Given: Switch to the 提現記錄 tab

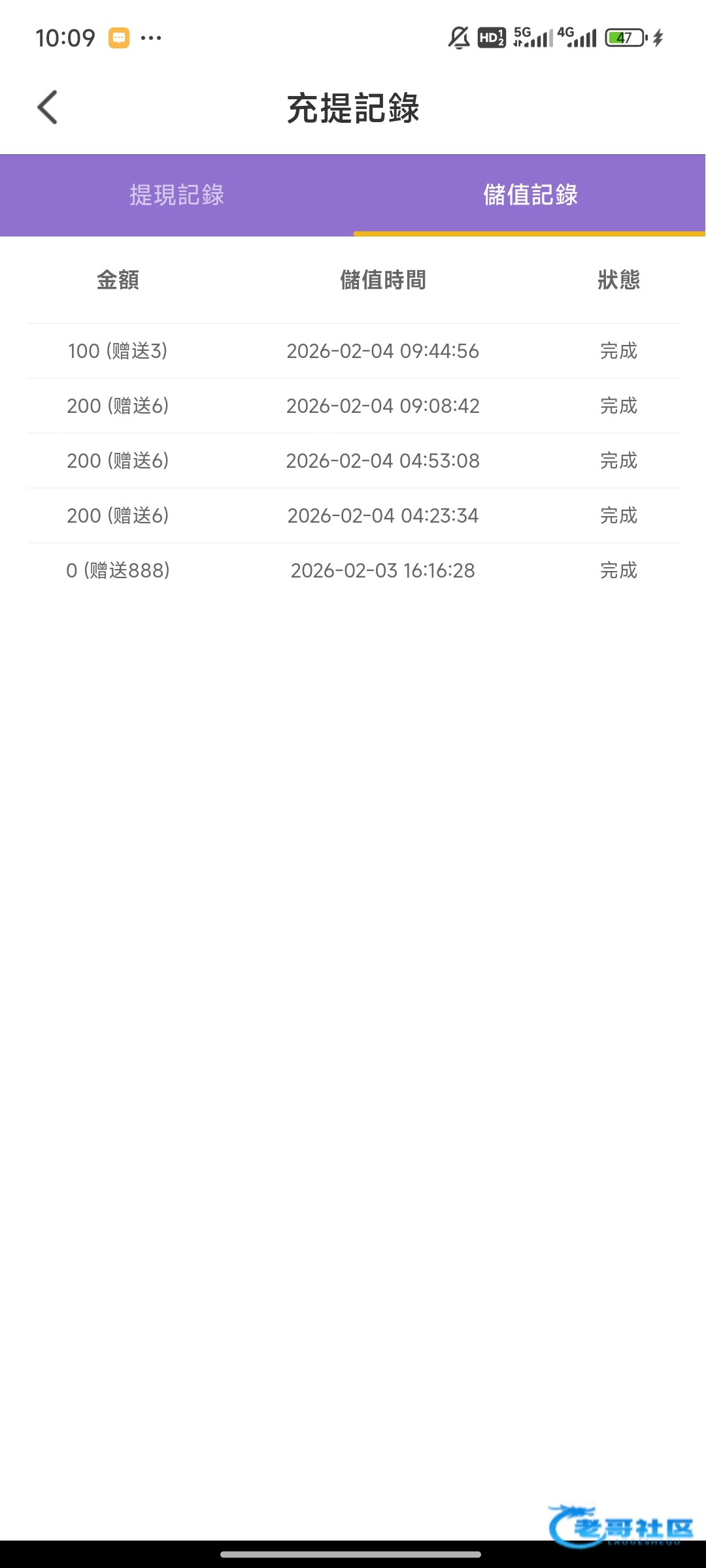Looking at the screenshot, I should pos(176,195).
